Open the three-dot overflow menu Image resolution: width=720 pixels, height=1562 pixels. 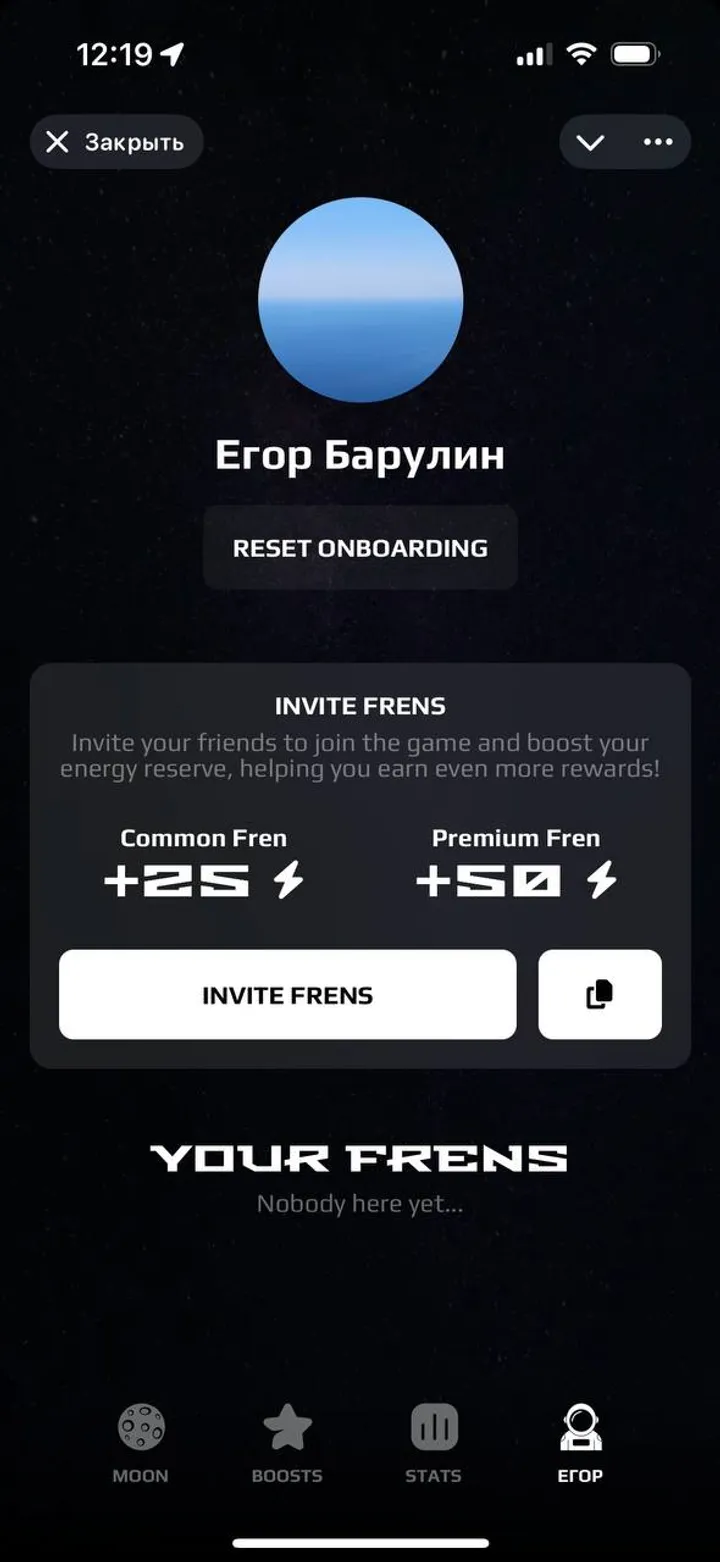[658, 142]
